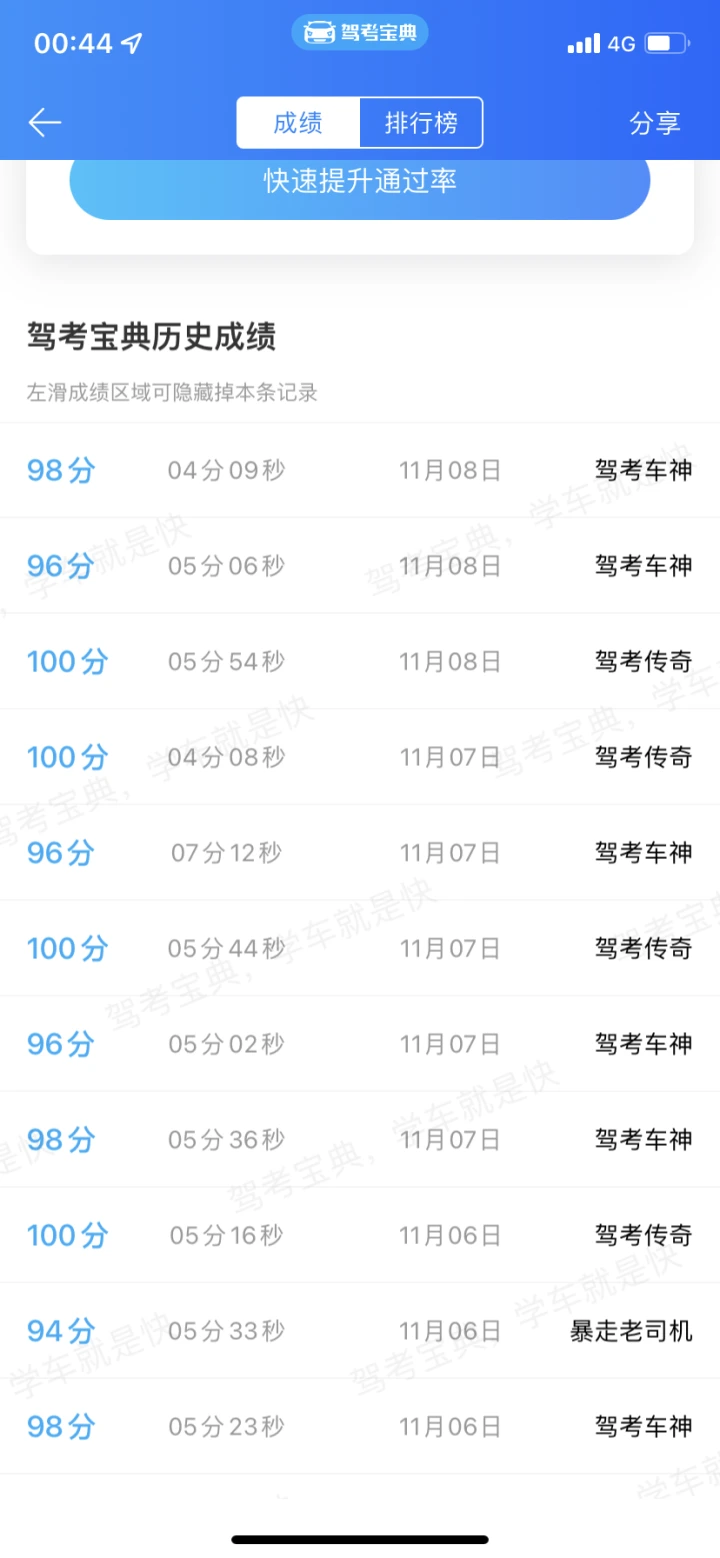This screenshot has width=720, height=1558.
Task: Go back using the top-left arrow
Action: tap(45, 123)
